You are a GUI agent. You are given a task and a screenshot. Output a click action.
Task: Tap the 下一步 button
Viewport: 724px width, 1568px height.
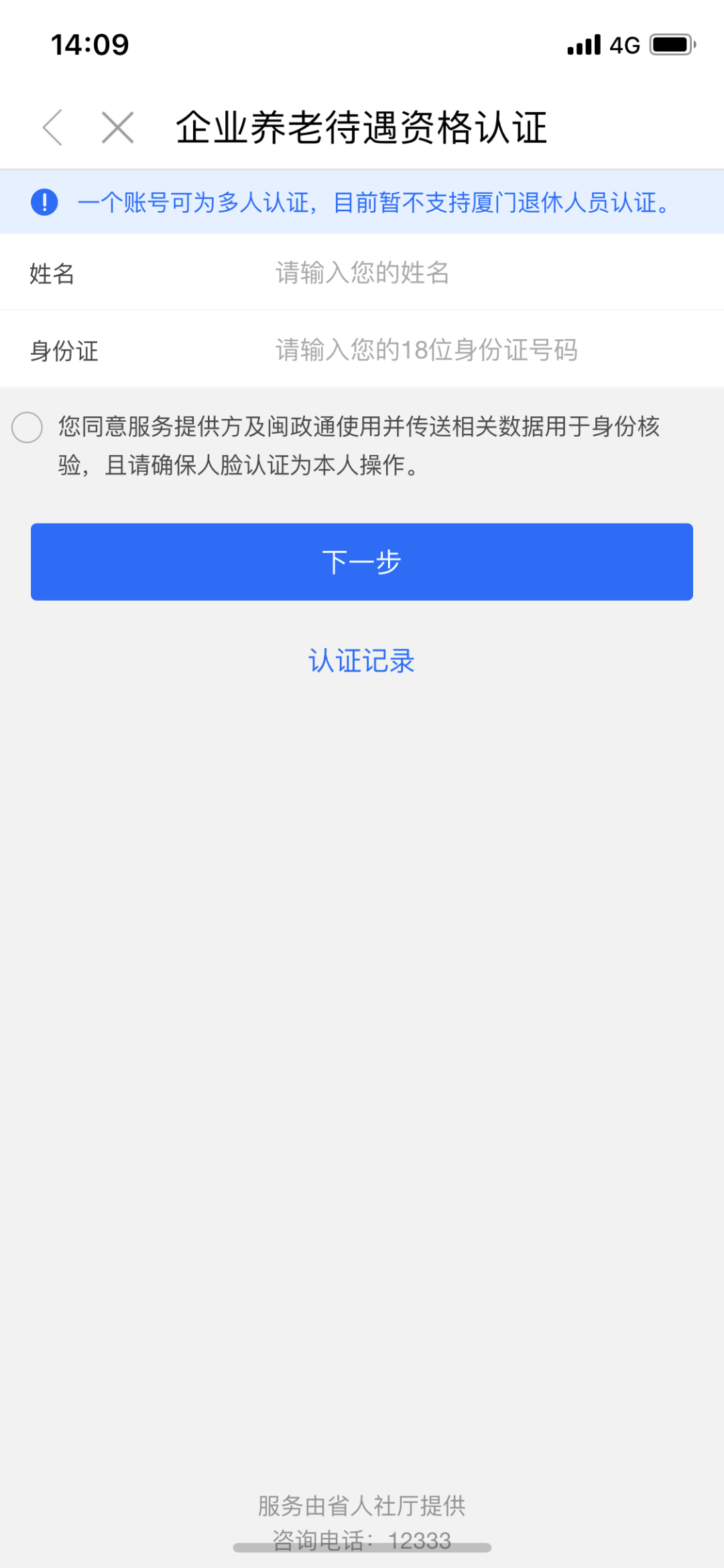pyautogui.click(x=362, y=562)
